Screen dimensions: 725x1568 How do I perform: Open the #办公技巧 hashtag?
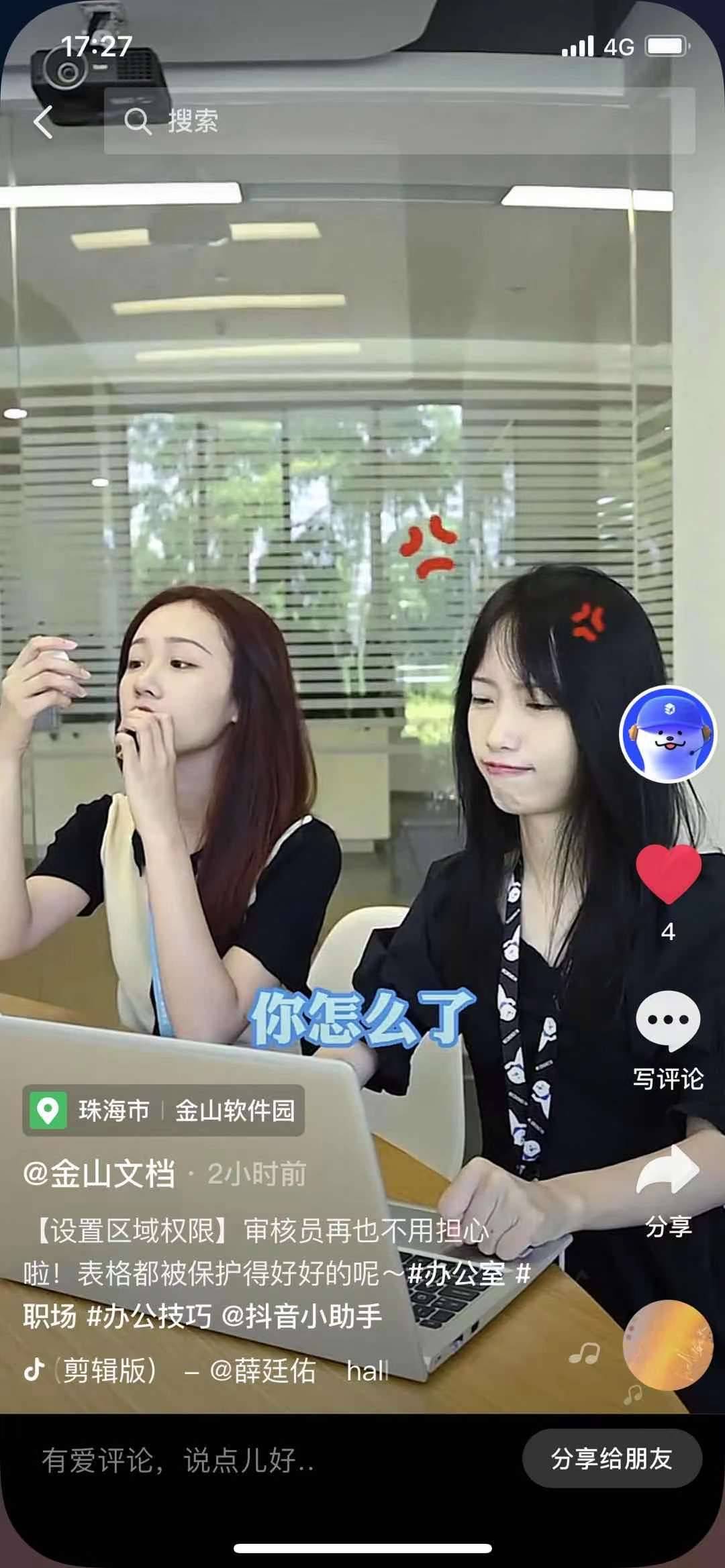pyautogui.click(x=149, y=1316)
